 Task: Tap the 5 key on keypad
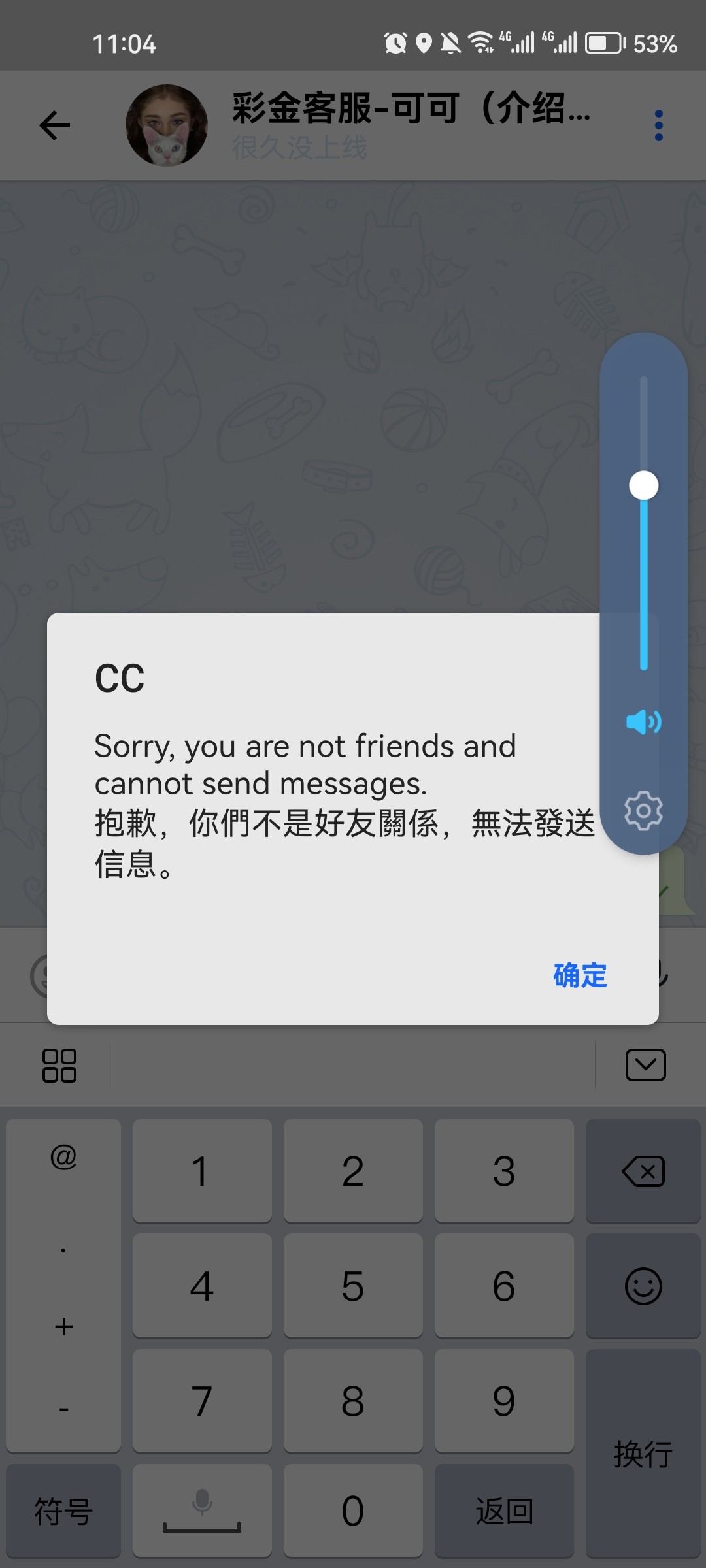(x=353, y=1286)
